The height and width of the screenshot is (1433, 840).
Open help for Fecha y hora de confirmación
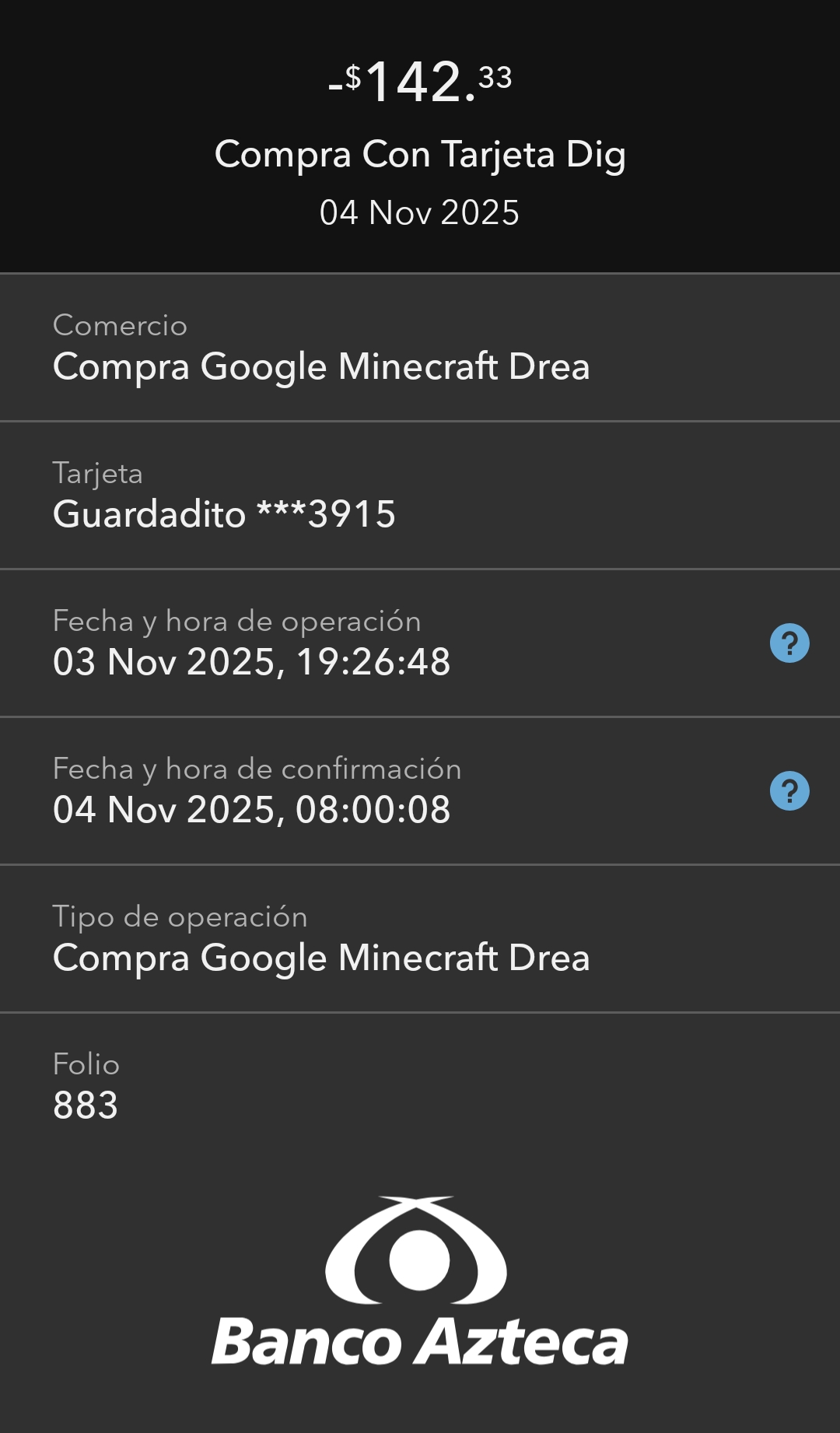pyautogui.click(x=789, y=791)
